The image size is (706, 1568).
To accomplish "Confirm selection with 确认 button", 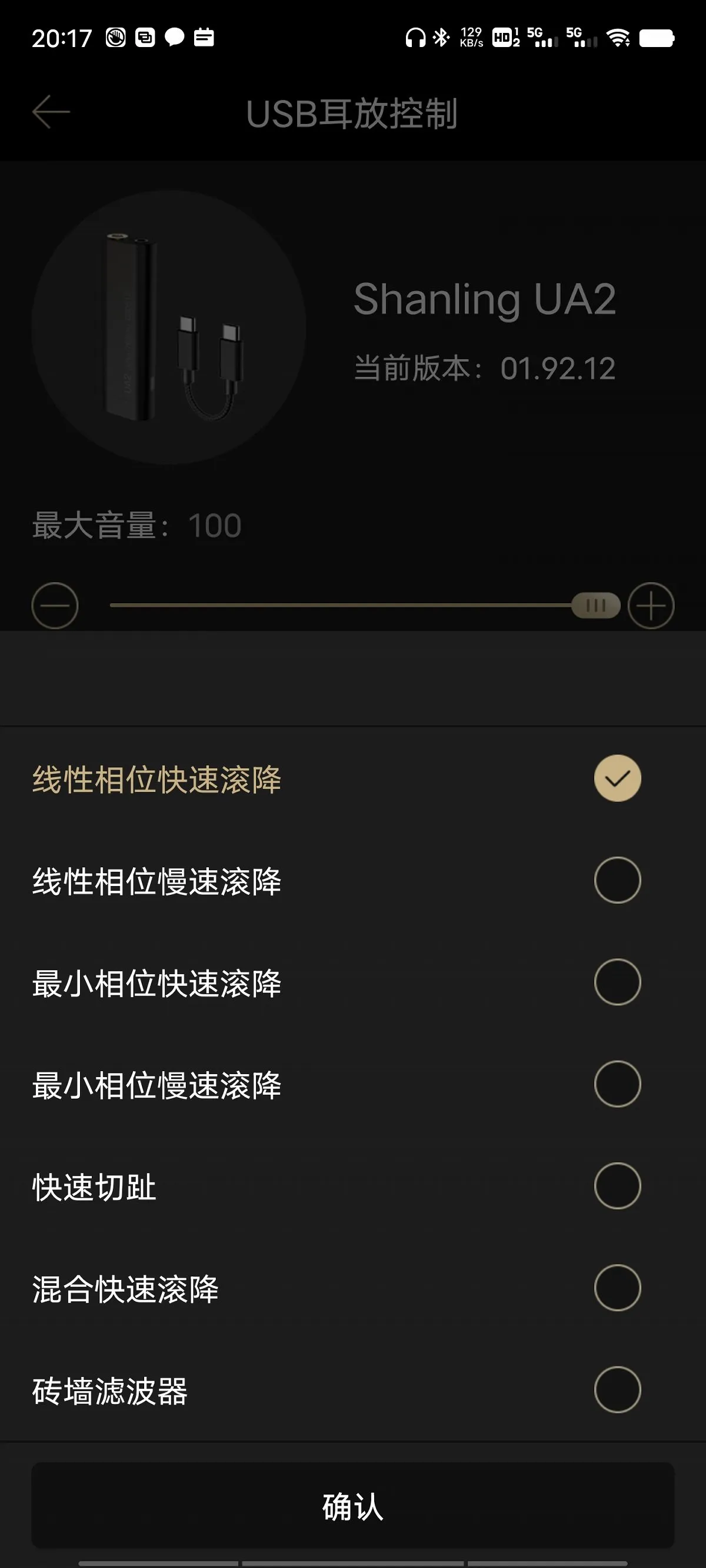I will pyautogui.click(x=352, y=1506).
